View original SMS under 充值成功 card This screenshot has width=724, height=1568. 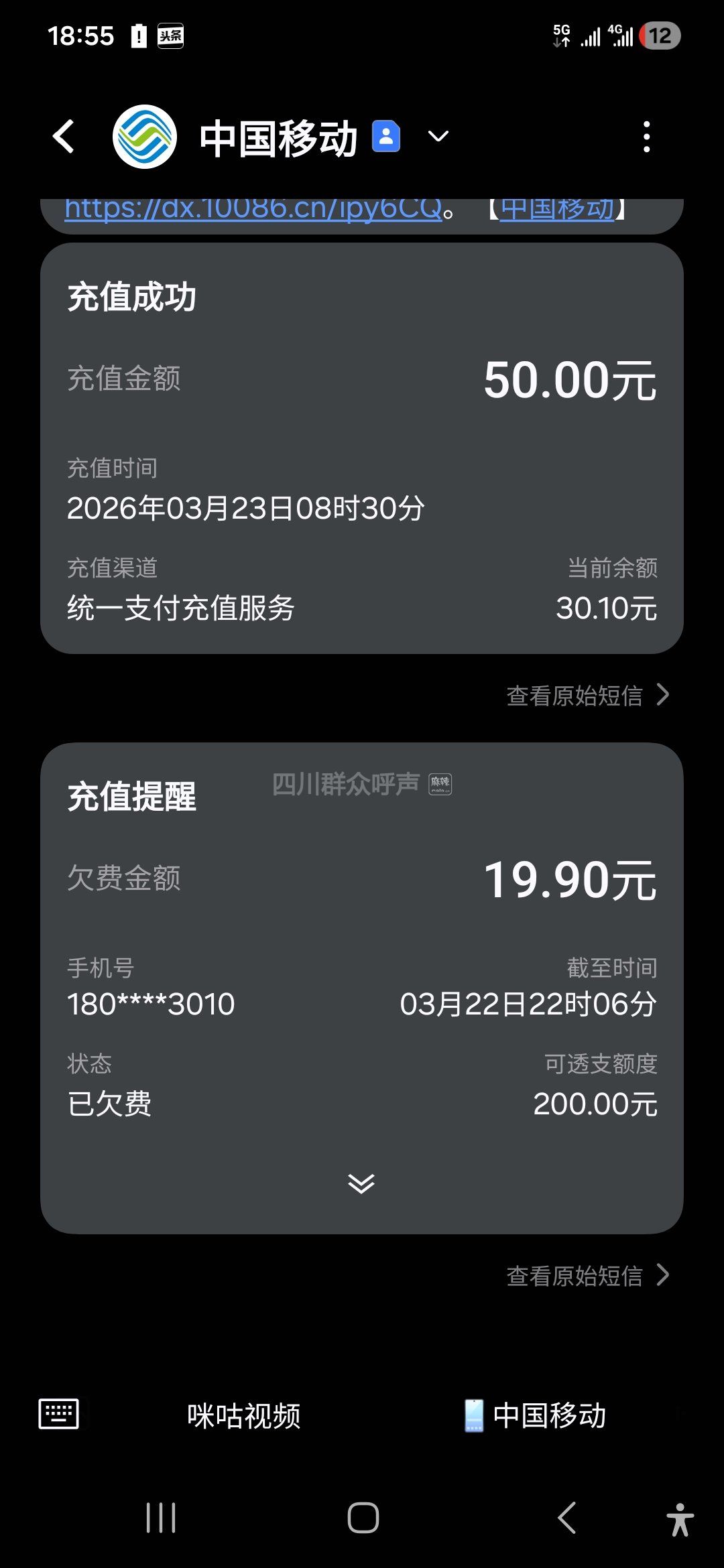point(587,696)
